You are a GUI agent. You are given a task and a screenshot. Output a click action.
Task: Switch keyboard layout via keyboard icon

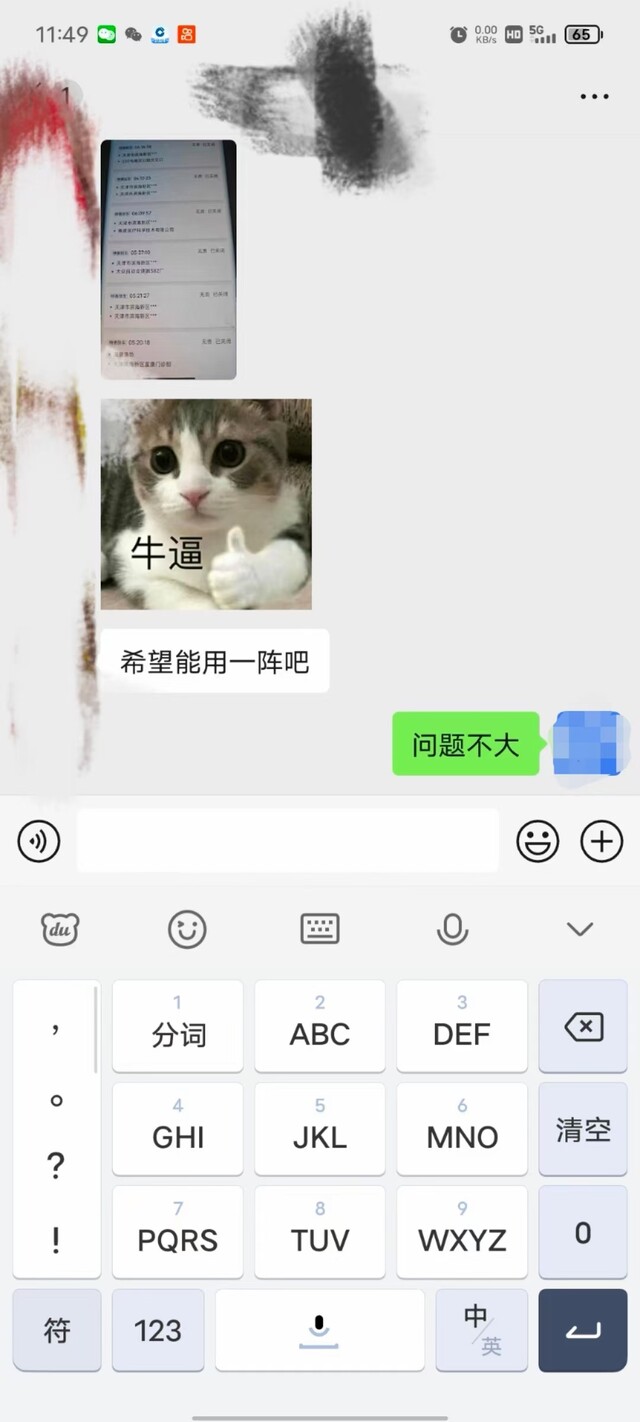pyautogui.click(x=320, y=929)
